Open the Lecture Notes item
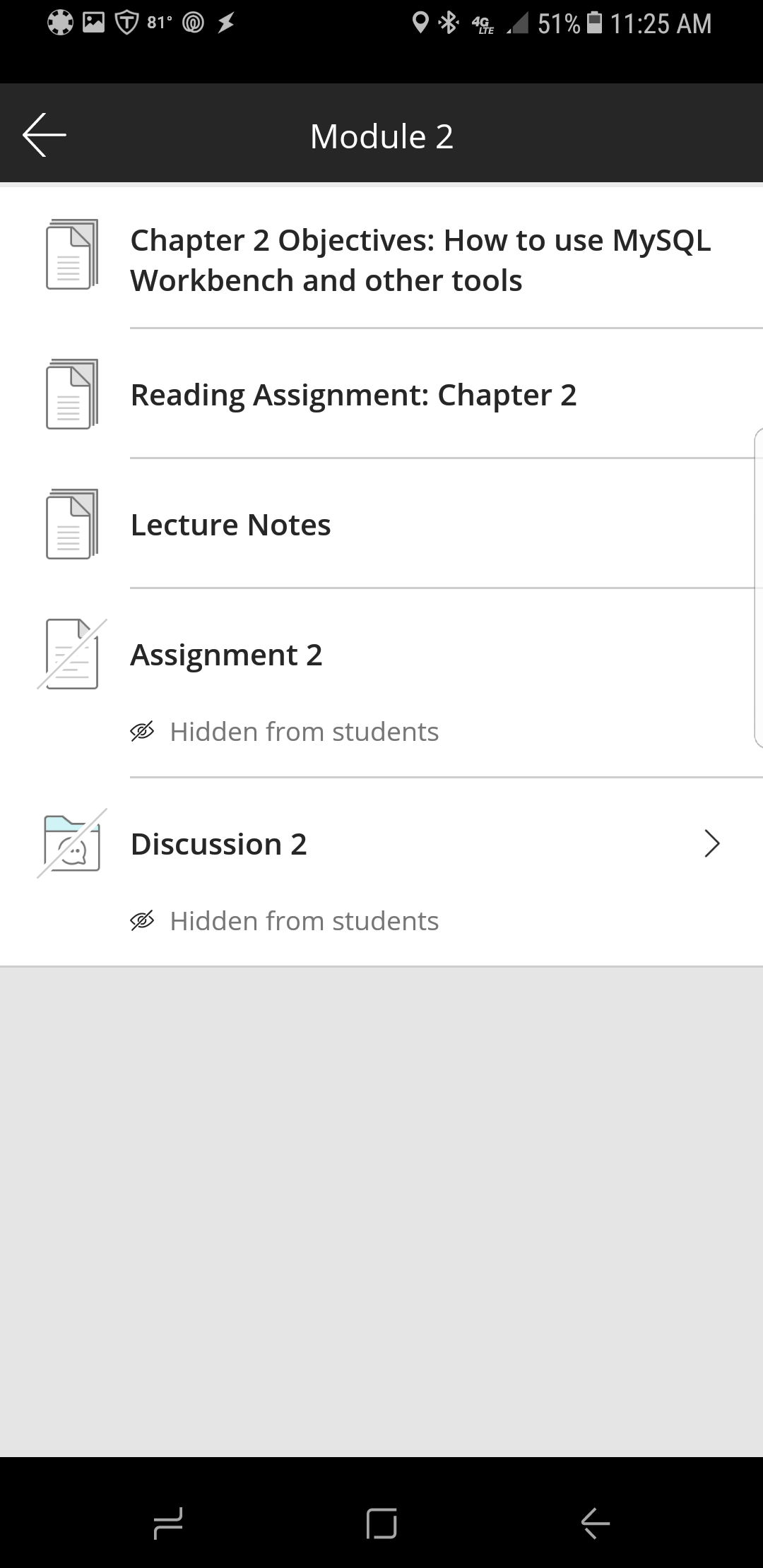The height and width of the screenshot is (1568, 763). [231, 525]
